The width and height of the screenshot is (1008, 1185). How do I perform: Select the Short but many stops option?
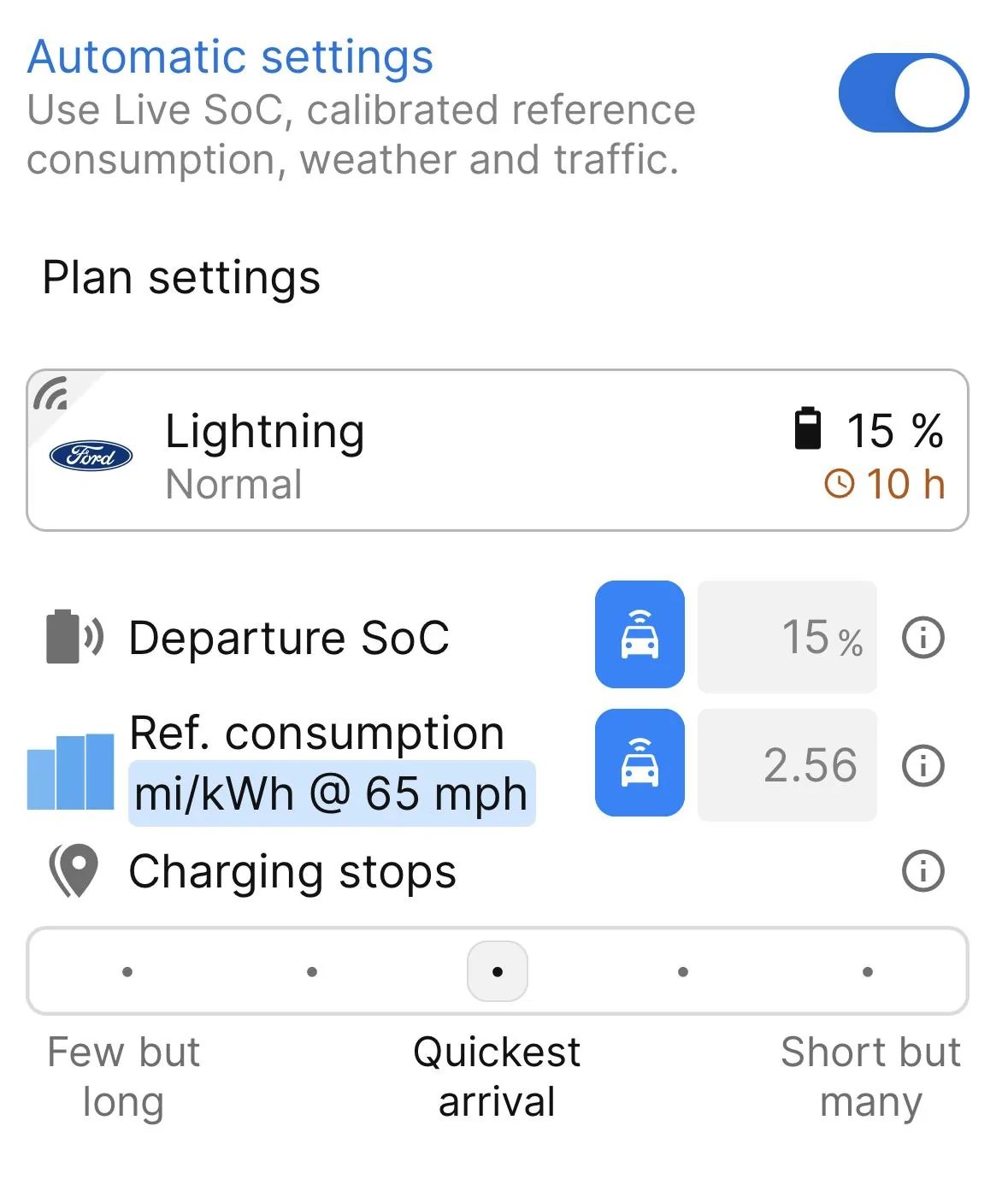[x=867, y=971]
